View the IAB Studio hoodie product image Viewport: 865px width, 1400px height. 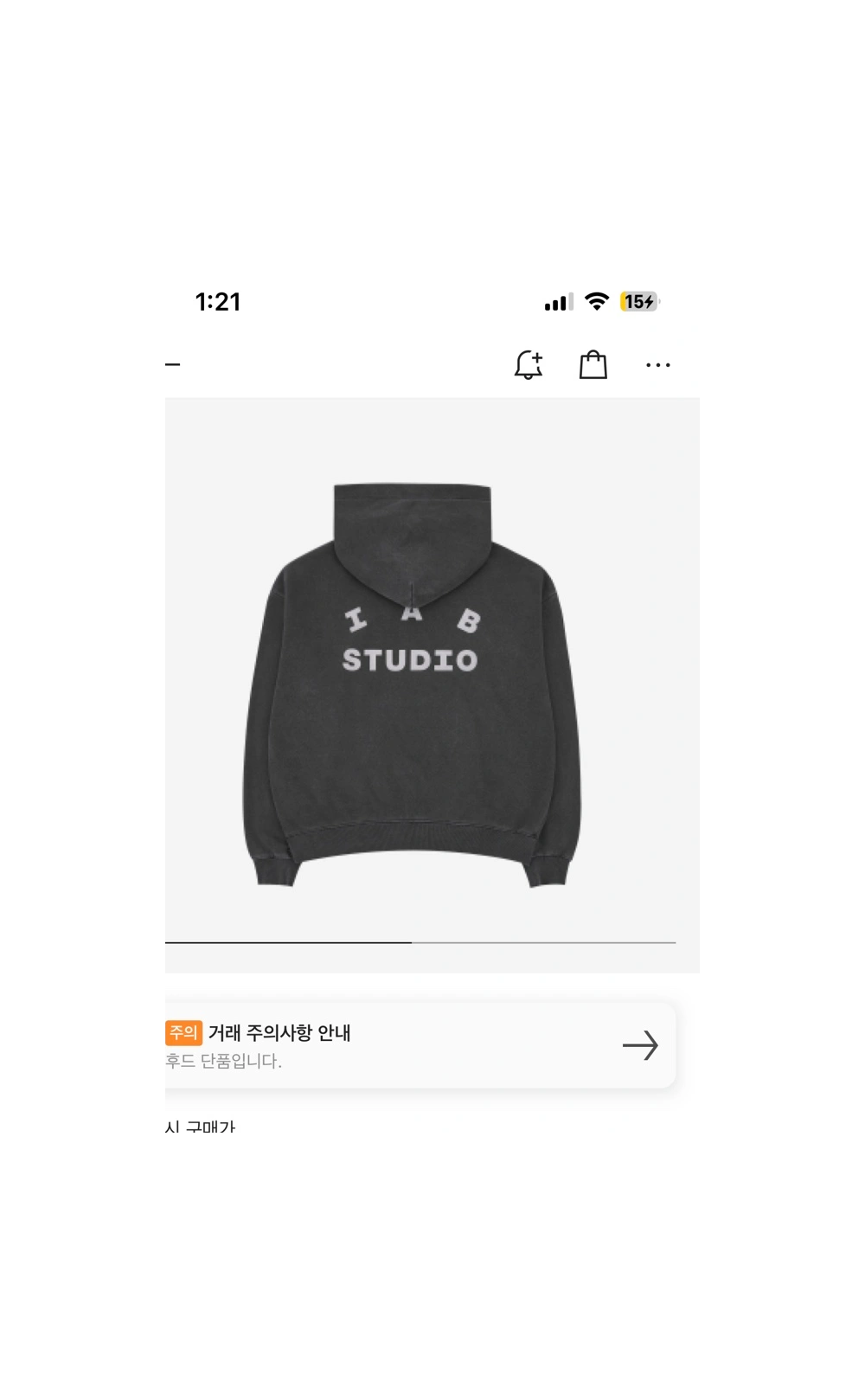pyautogui.click(x=412, y=684)
